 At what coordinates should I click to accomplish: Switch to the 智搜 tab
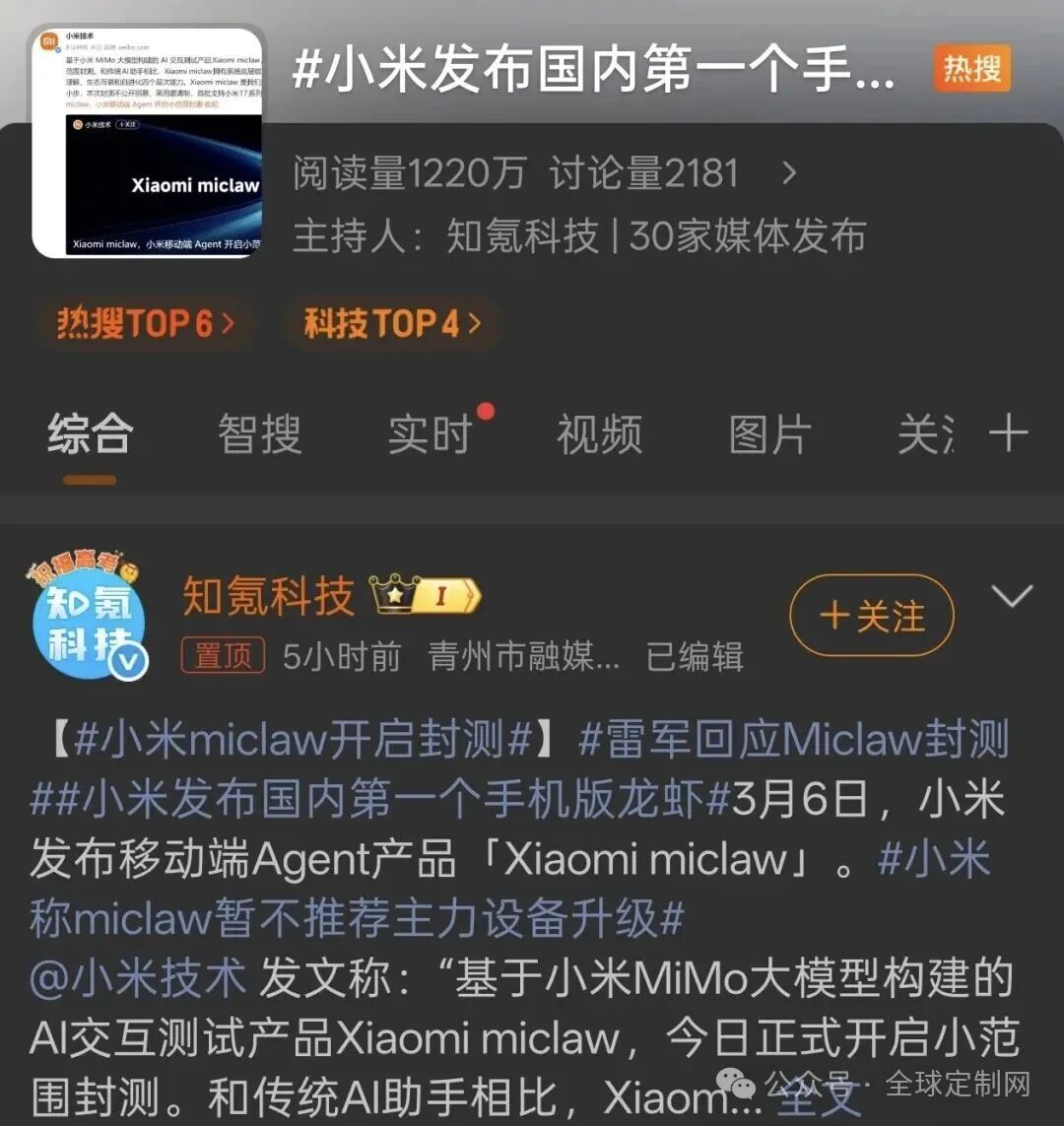click(x=259, y=434)
